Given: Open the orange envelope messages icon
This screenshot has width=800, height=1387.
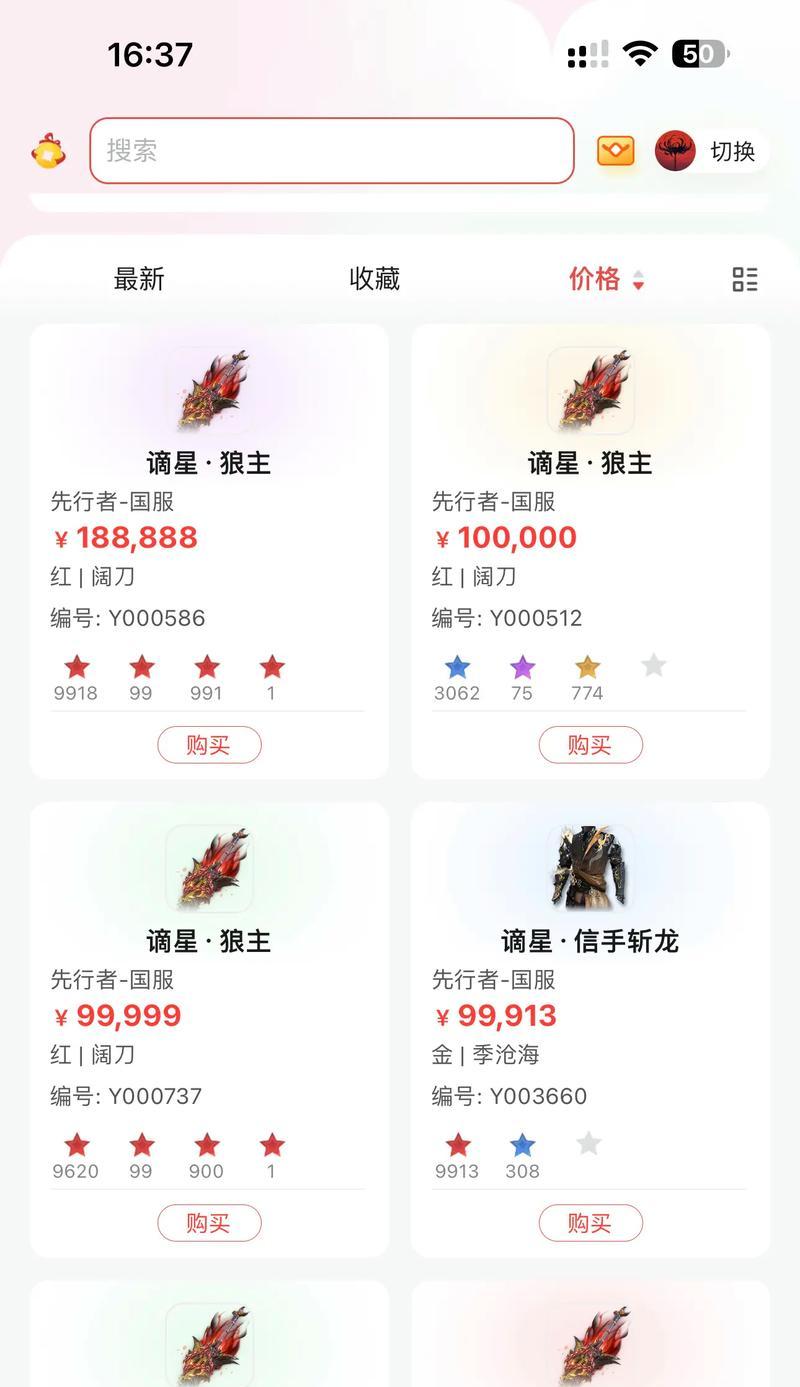Looking at the screenshot, I should coord(615,151).
